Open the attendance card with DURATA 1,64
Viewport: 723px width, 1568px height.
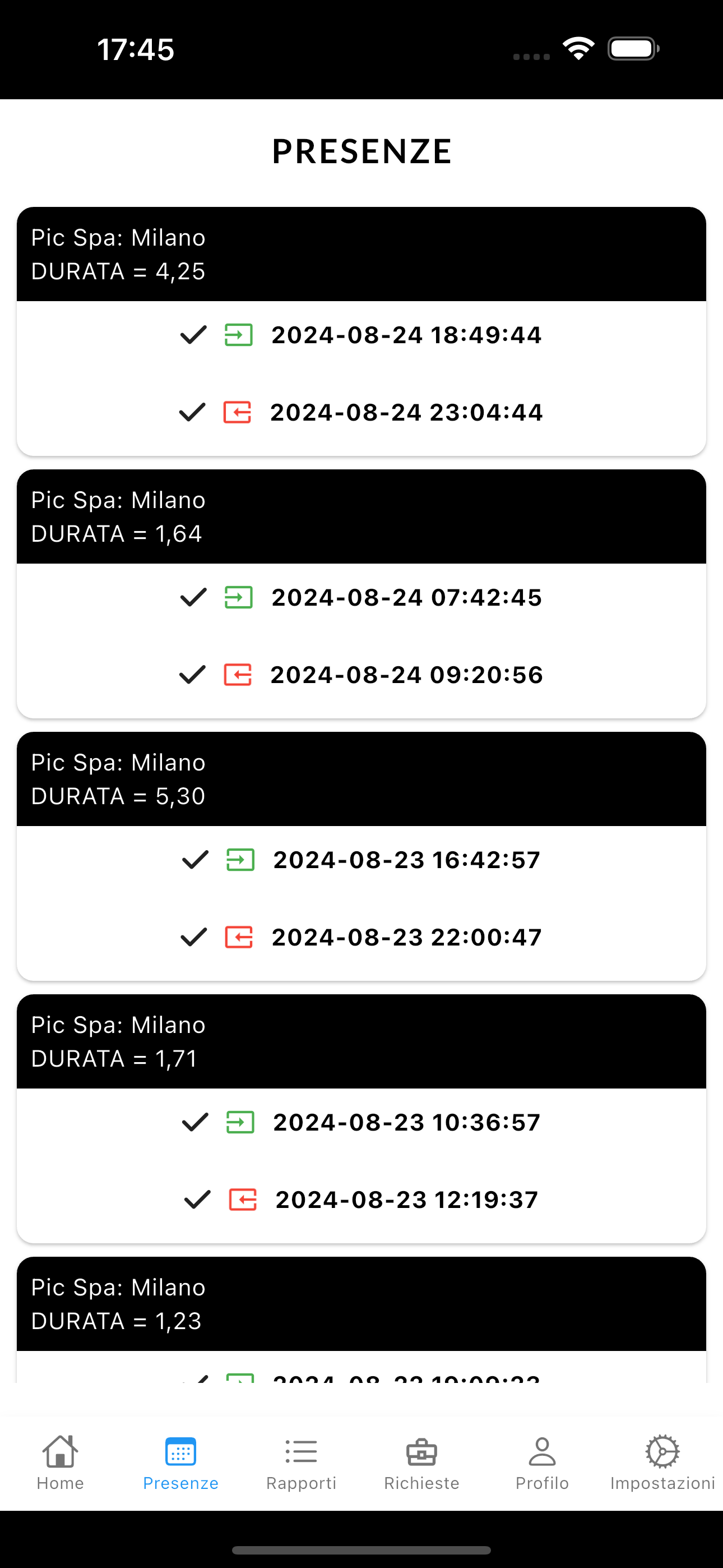pyautogui.click(x=361, y=517)
